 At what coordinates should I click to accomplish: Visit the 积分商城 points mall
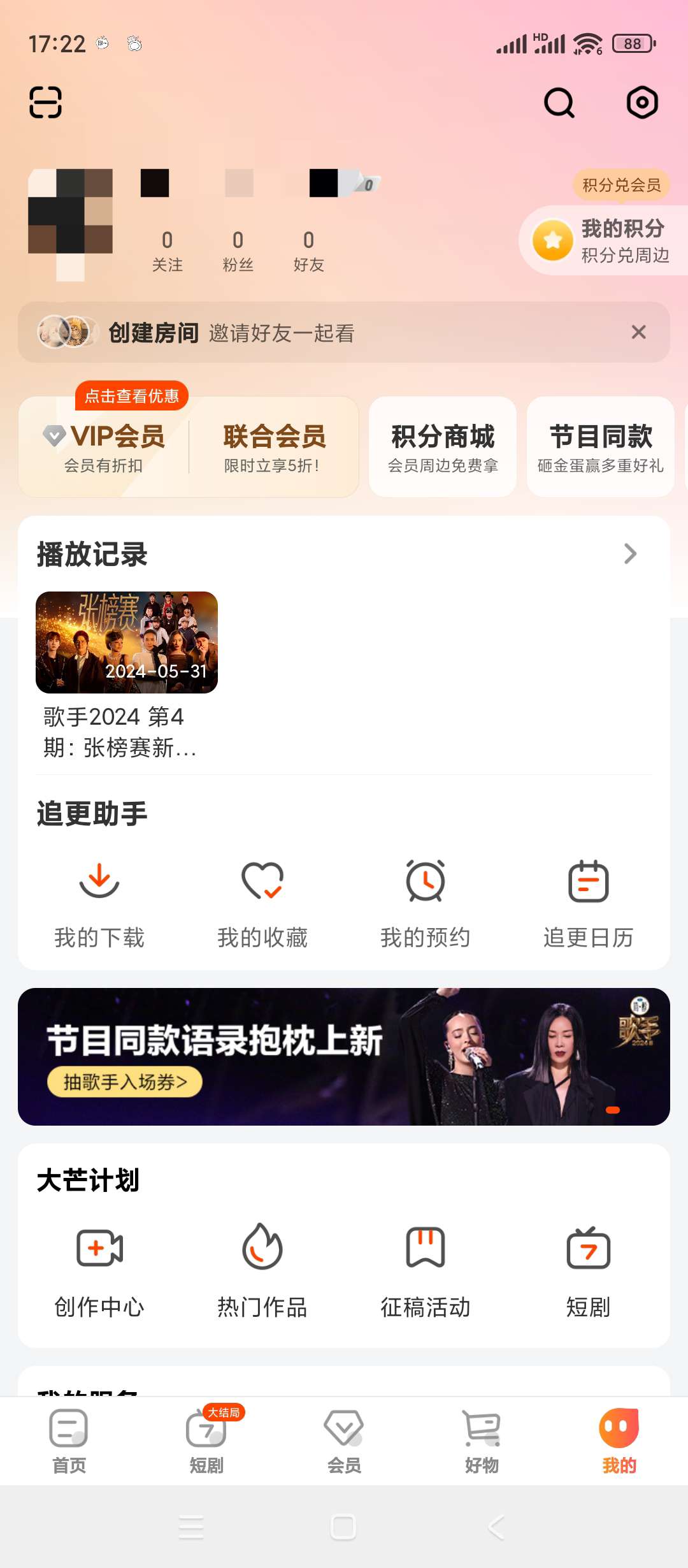tap(443, 447)
